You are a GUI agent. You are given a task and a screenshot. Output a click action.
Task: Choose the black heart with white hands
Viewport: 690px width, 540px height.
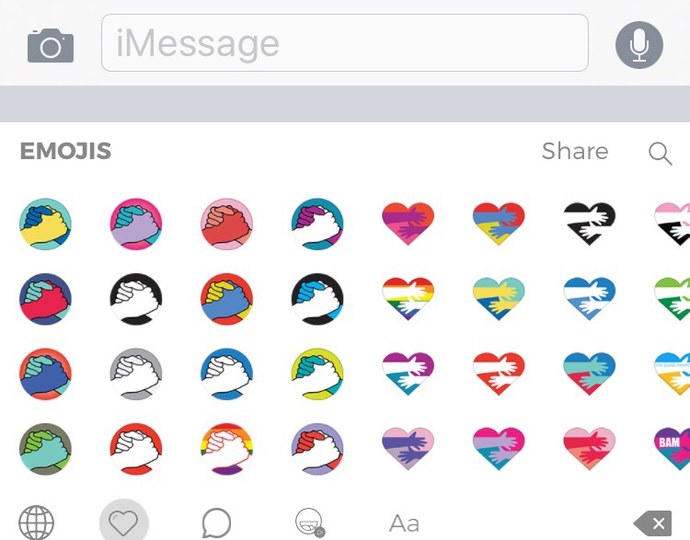pyautogui.click(x=588, y=224)
